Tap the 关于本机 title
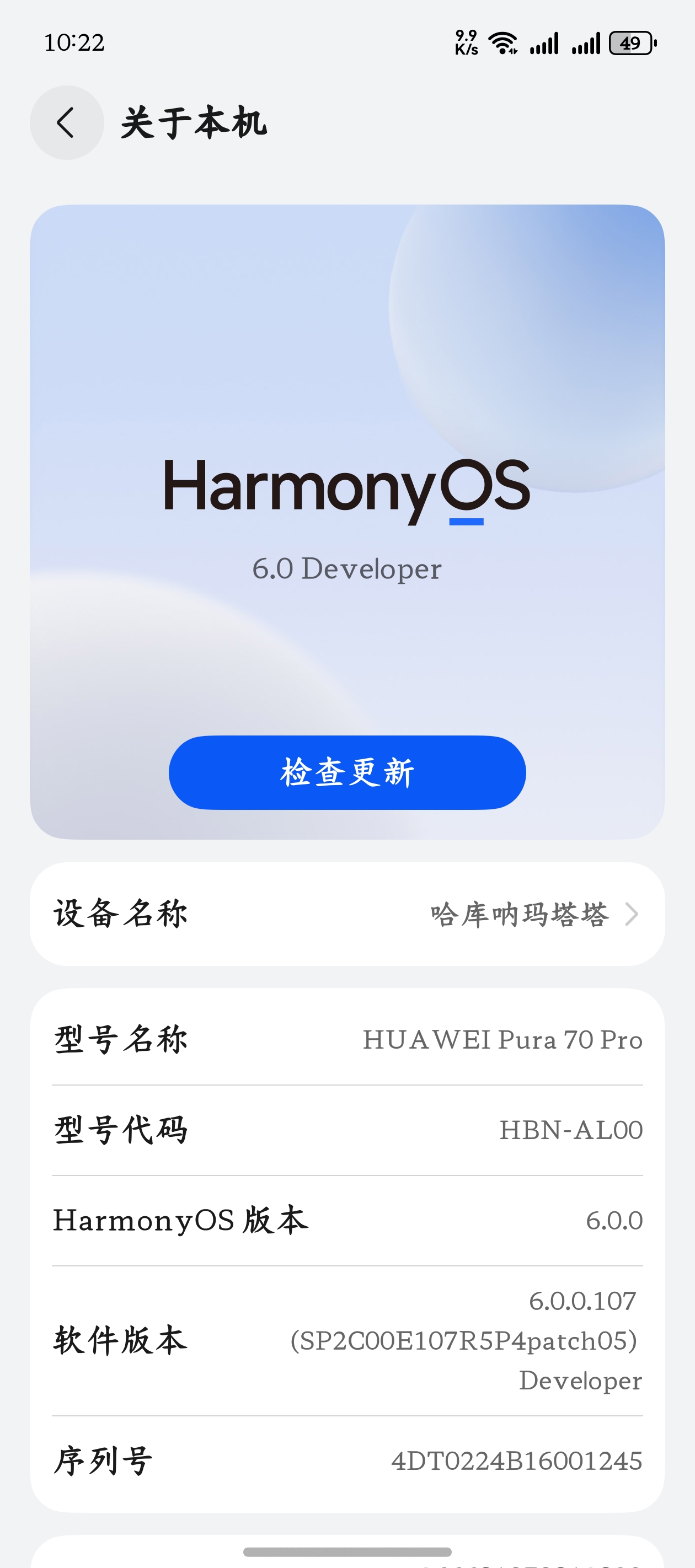The width and height of the screenshot is (695, 1568). tap(194, 122)
